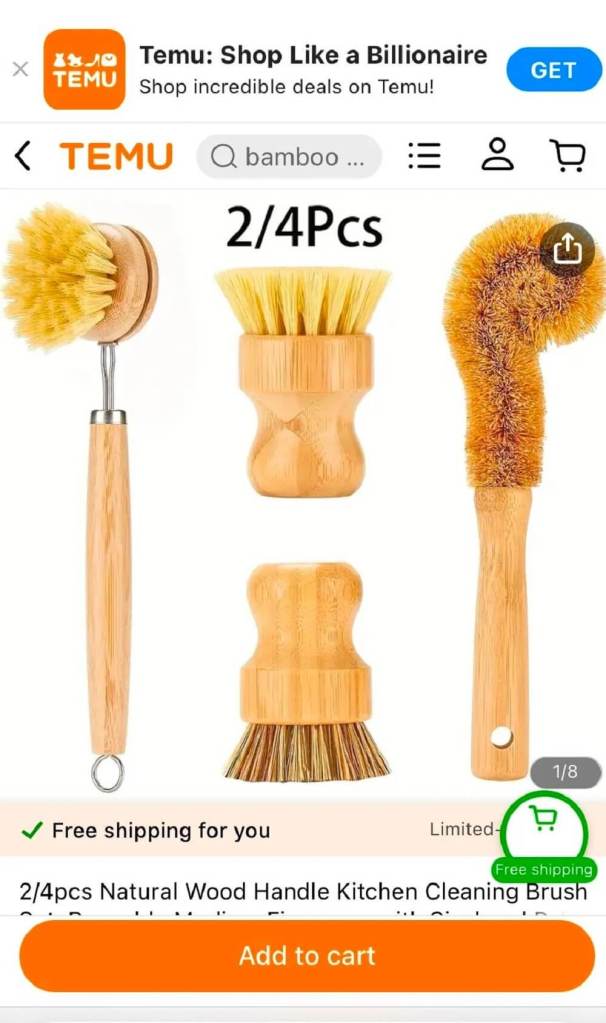Share this brush set product

(567, 249)
